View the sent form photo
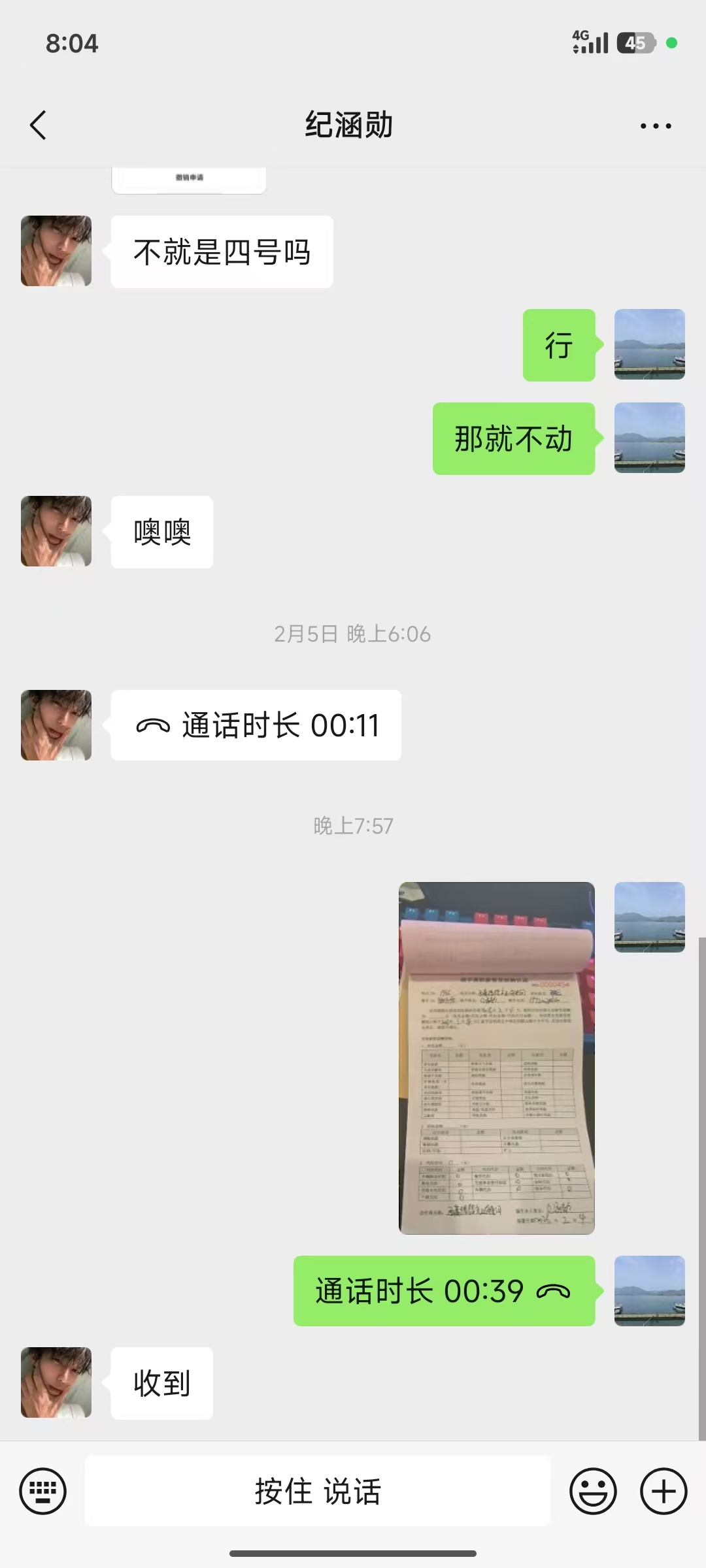The height and width of the screenshot is (1568, 706). (497, 1058)
